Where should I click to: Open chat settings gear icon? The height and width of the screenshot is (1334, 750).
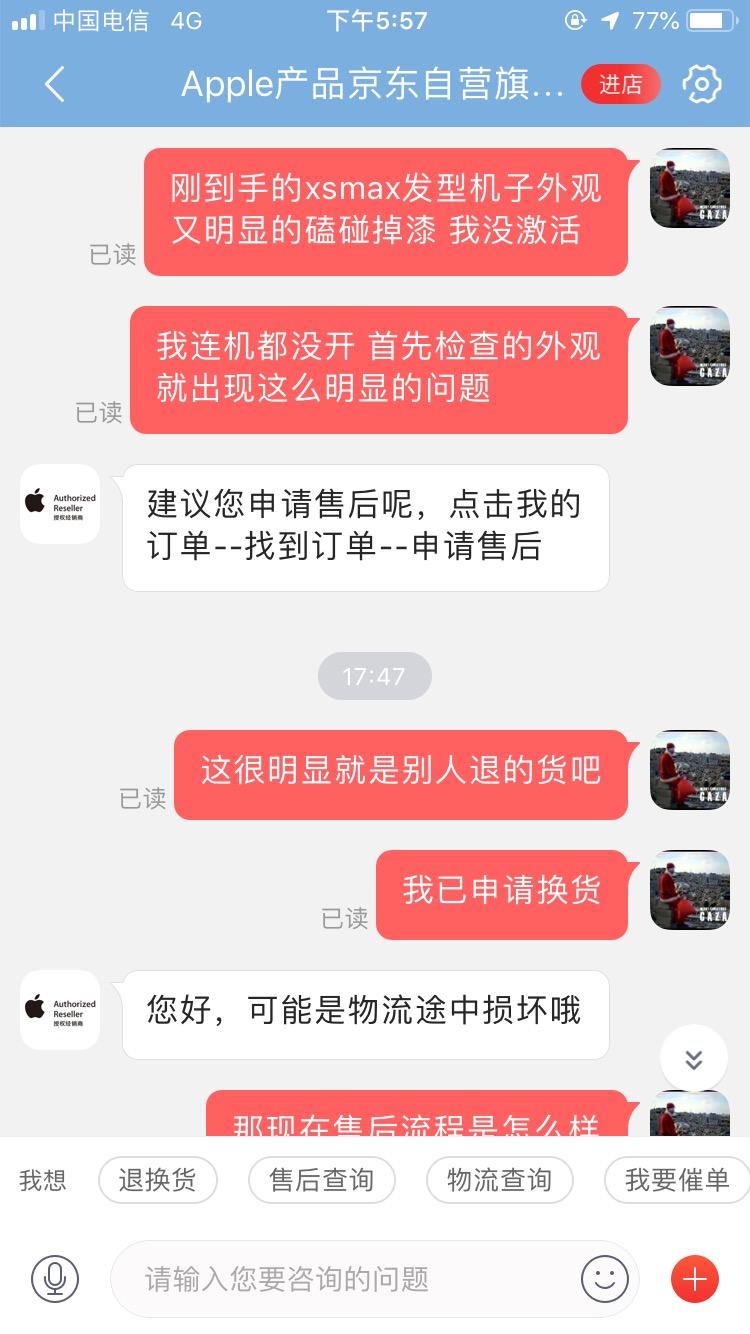(702, 84)
